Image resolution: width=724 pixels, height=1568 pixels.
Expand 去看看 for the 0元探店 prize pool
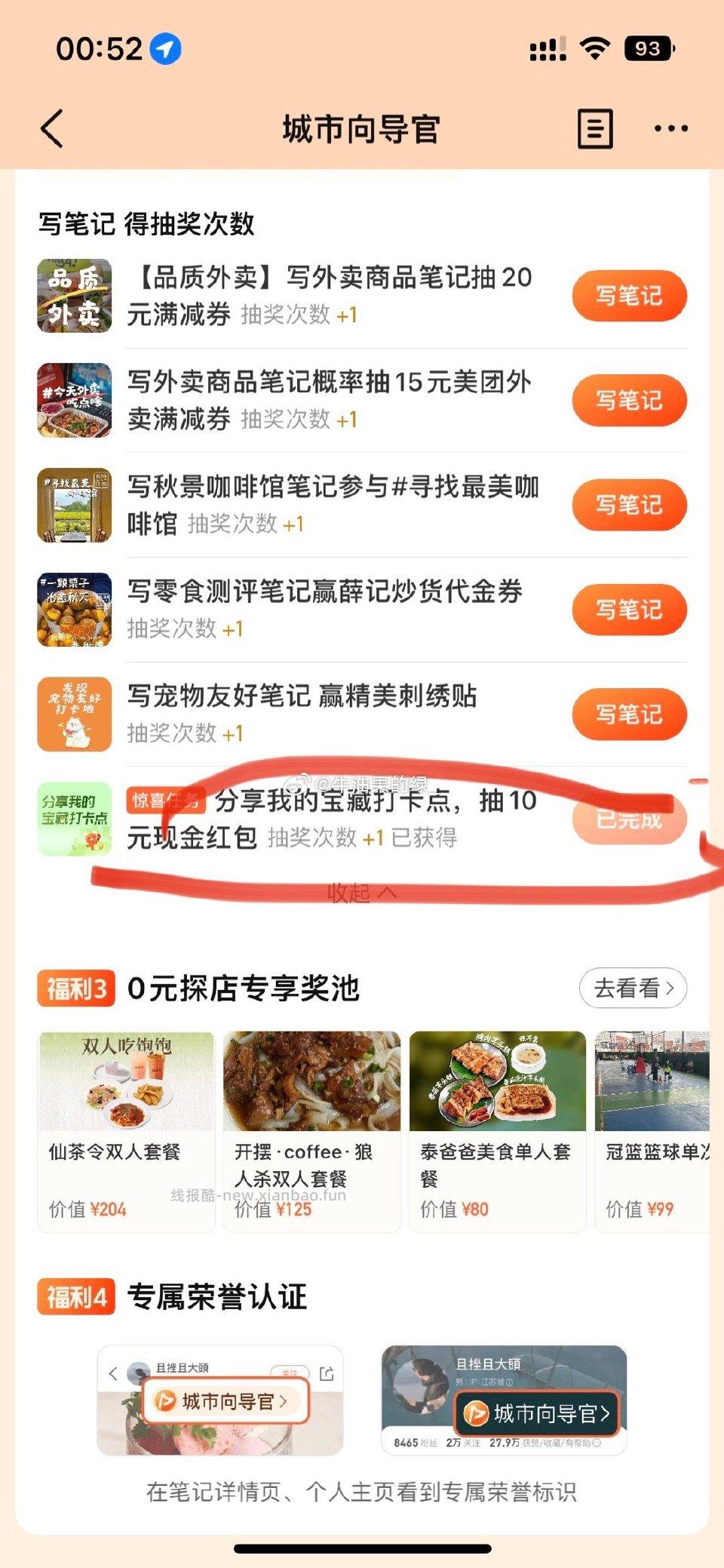pos(631,986)
